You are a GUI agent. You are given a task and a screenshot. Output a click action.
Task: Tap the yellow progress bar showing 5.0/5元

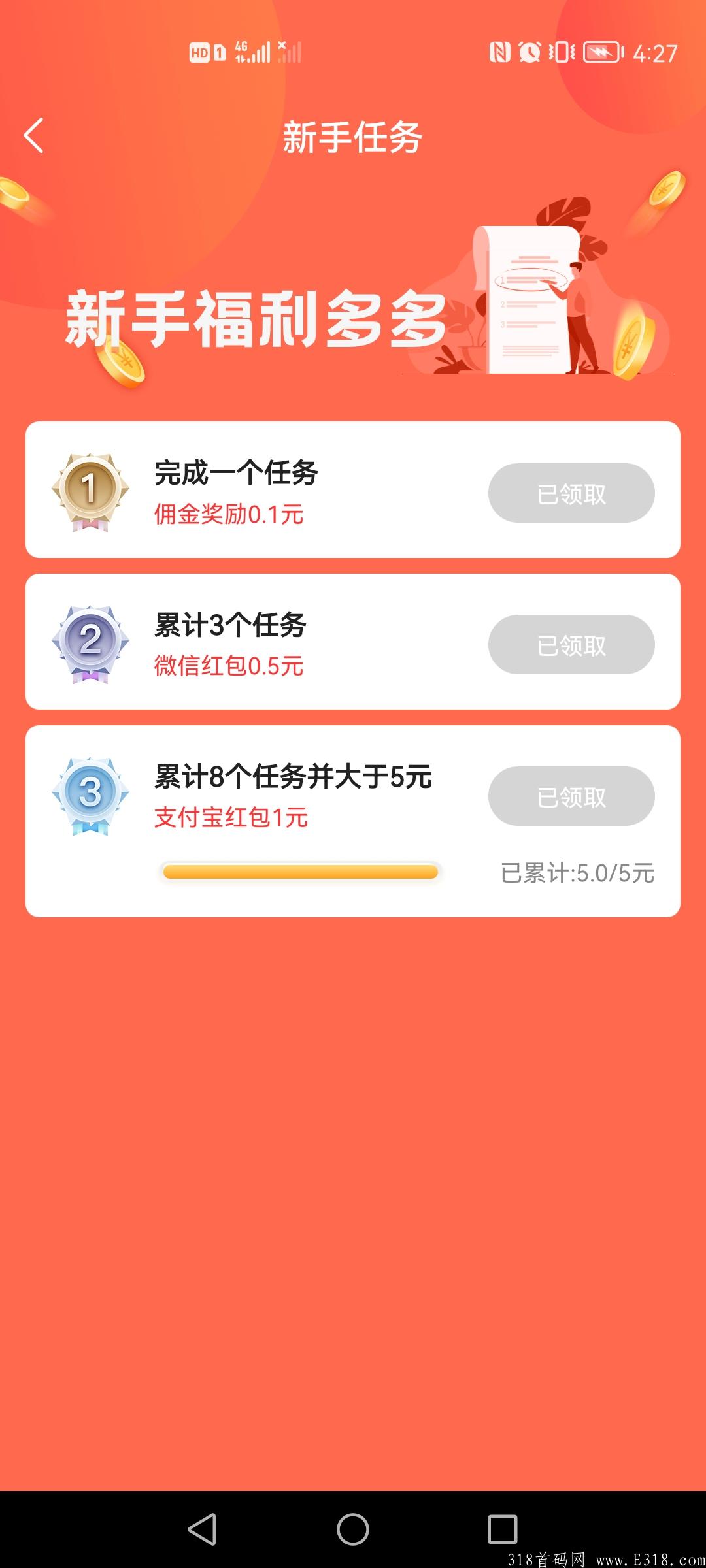point(301,871)
